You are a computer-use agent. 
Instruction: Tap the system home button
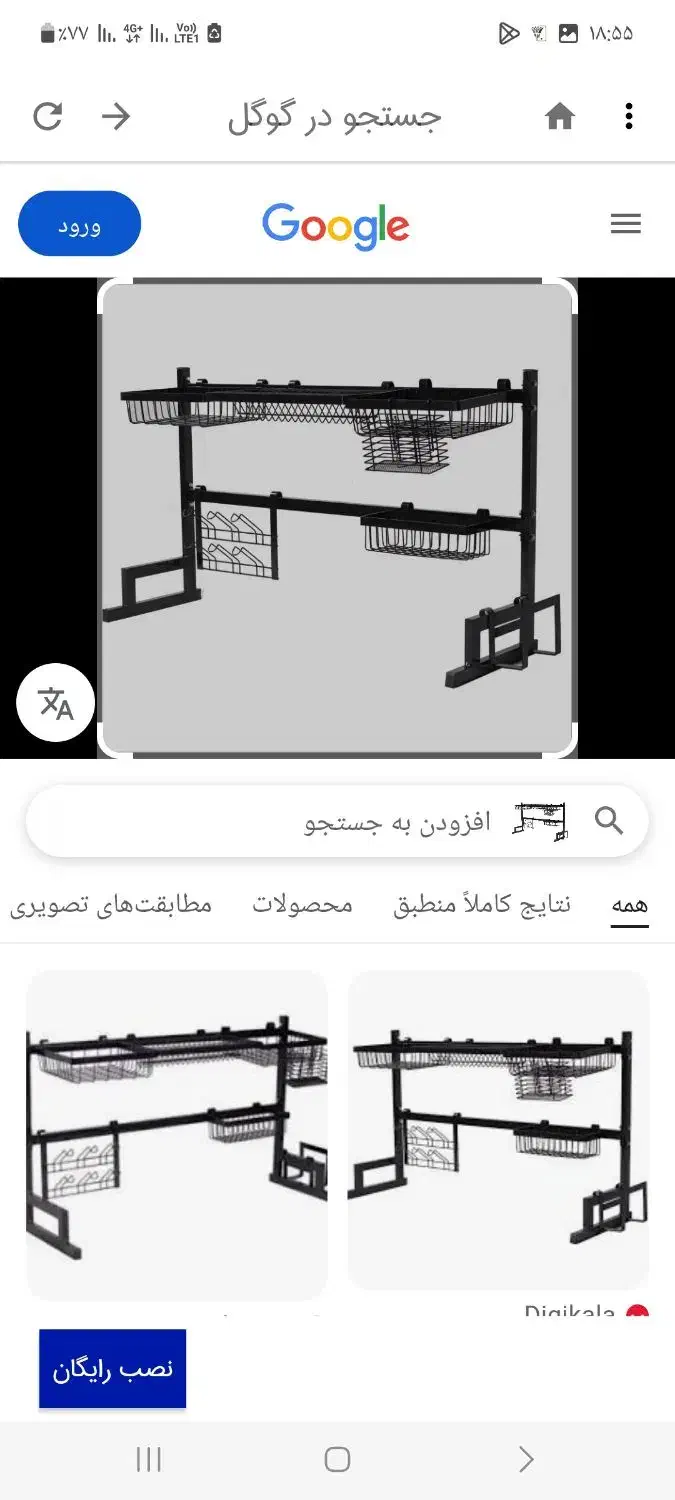337,1460
